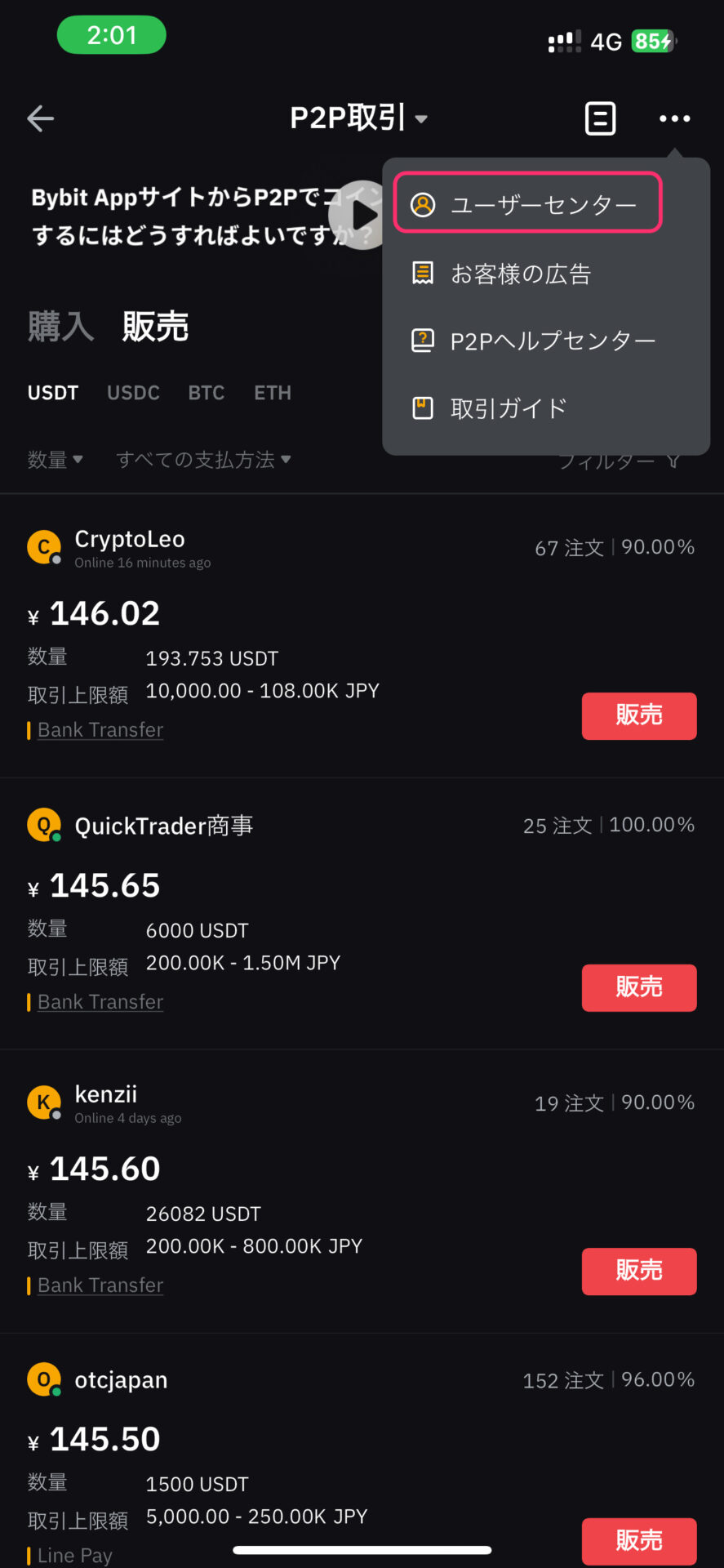
Task: Expand すべての支払方法 dropdown
Action: [x=203, y=460]
